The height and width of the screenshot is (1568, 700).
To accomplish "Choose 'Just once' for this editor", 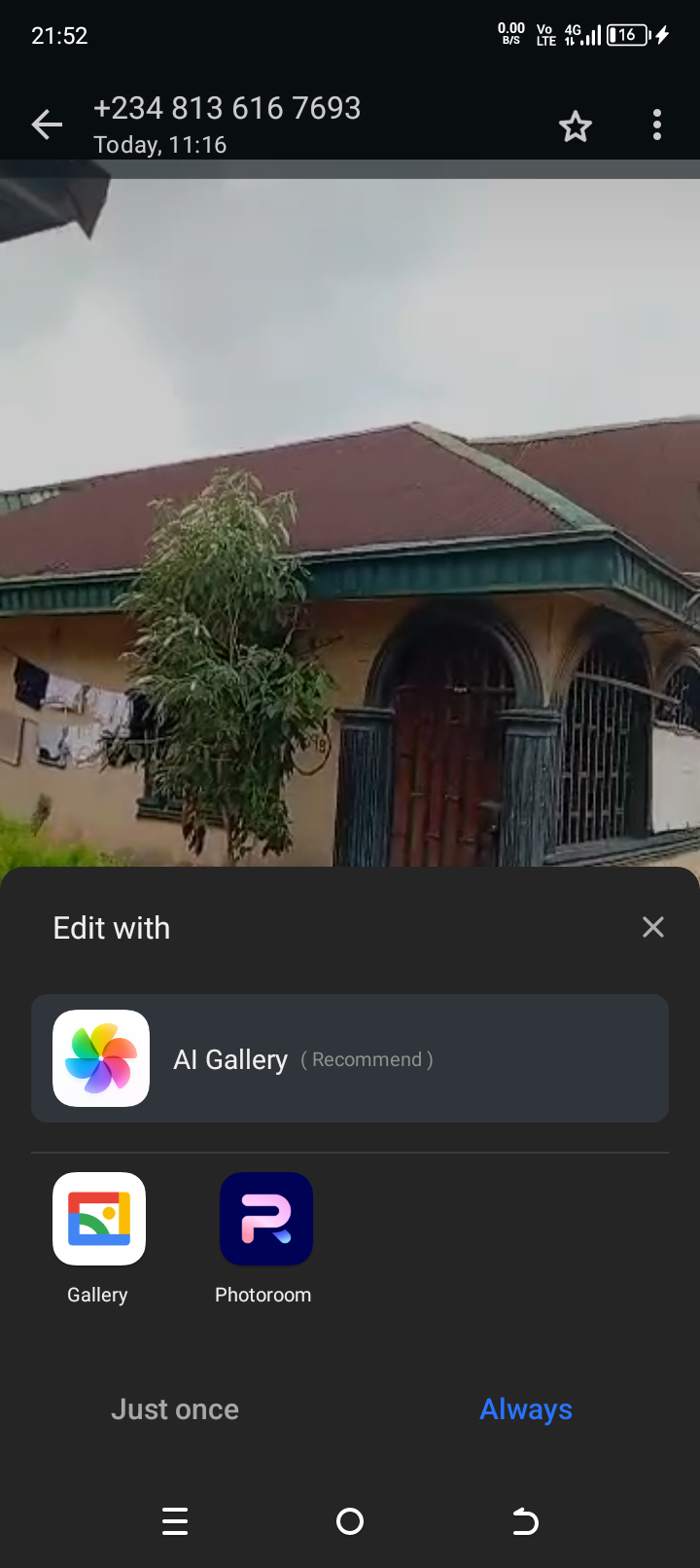I will pyautogui.click(x=175, y=1408).
